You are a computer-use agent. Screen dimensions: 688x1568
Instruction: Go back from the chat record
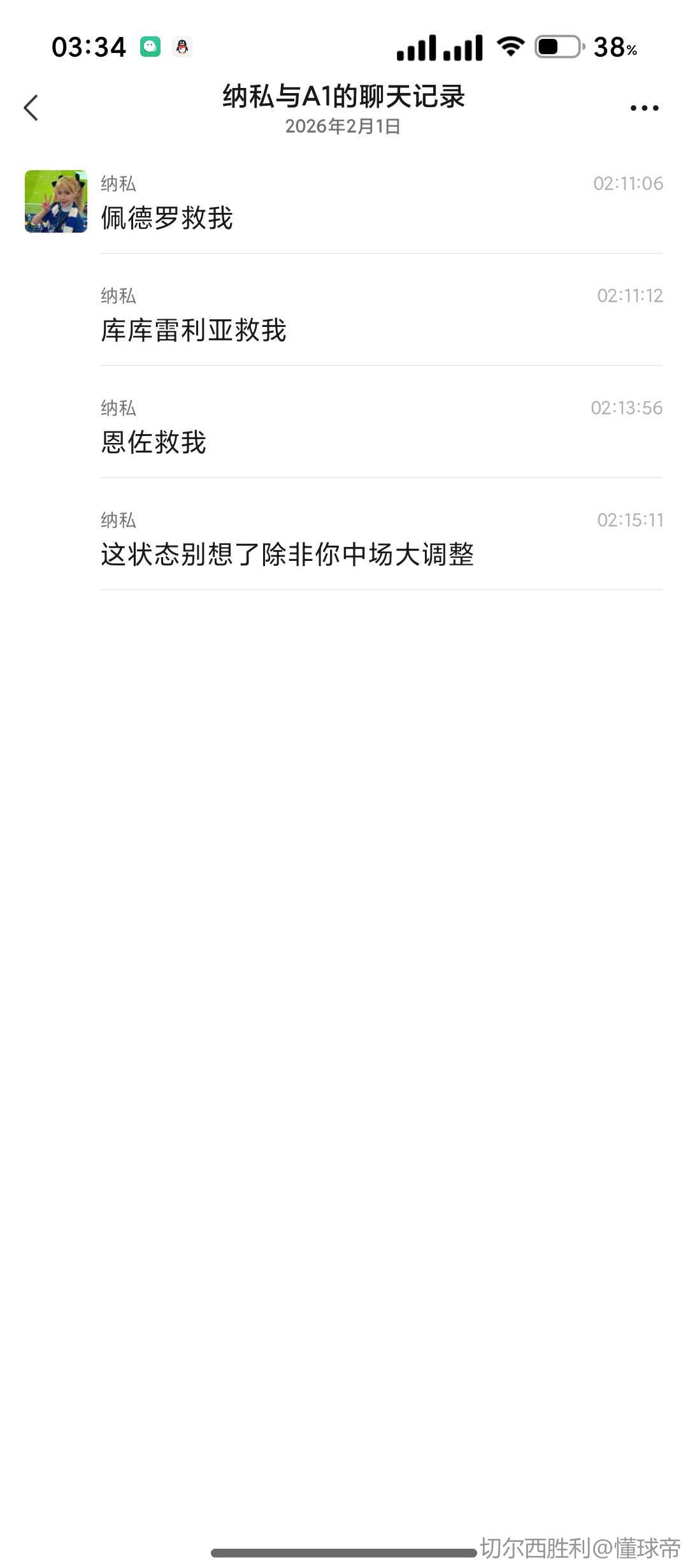[31, 108]
